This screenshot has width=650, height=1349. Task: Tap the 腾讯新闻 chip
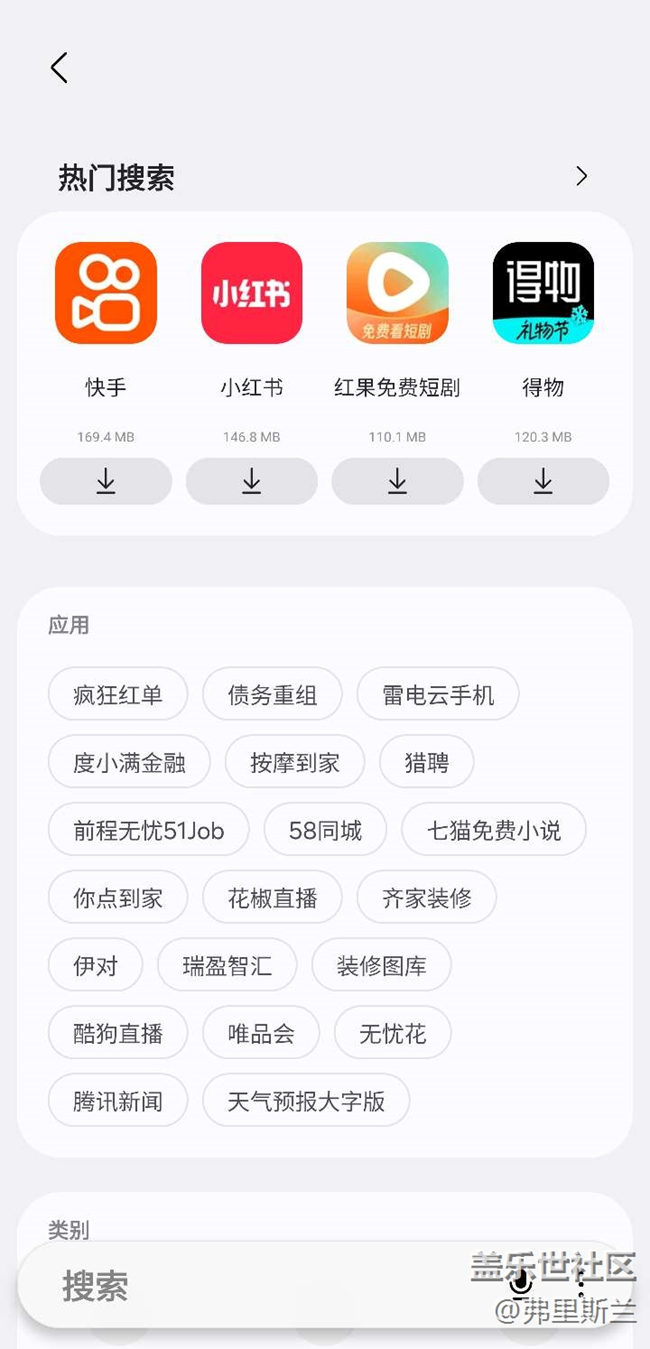118,1101
